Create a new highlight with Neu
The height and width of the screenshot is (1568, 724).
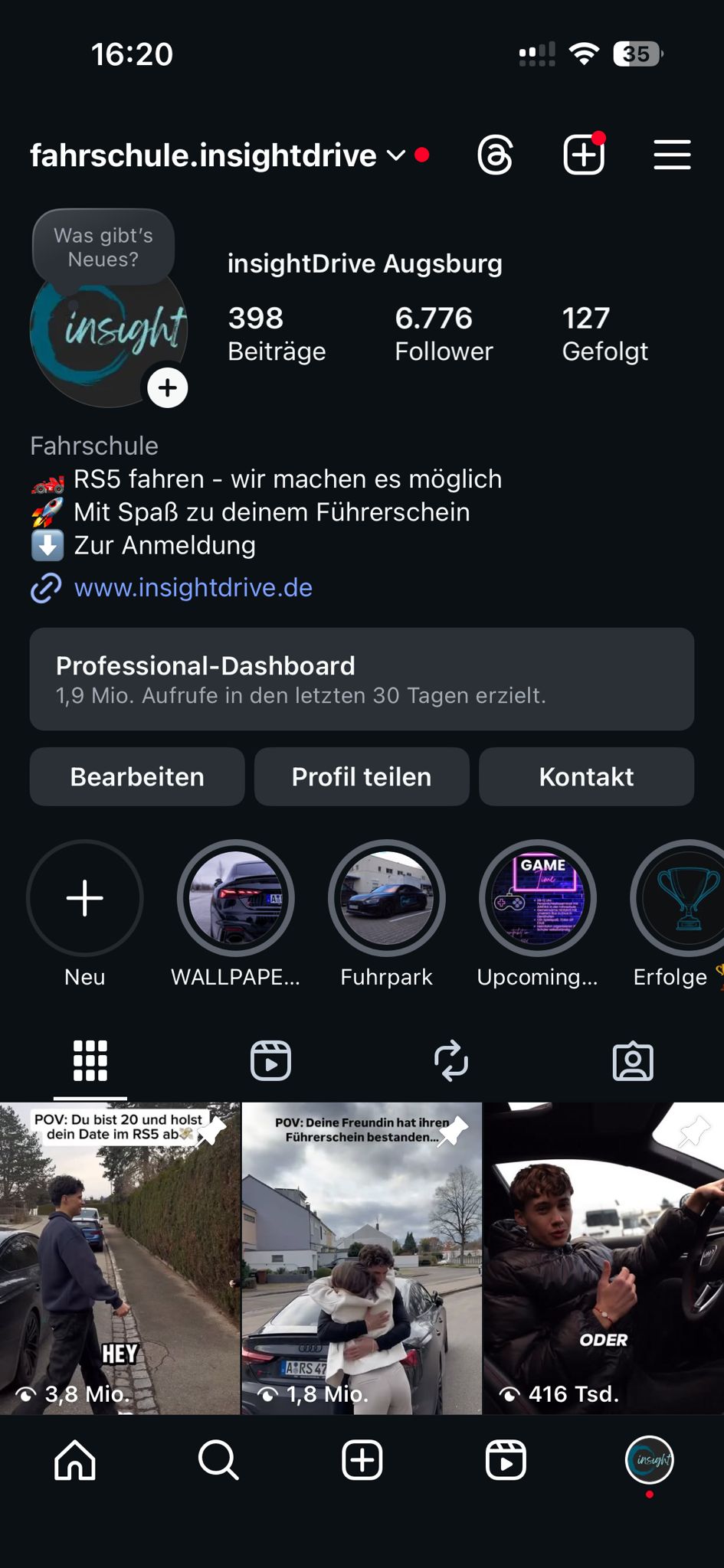coord(85,898)
